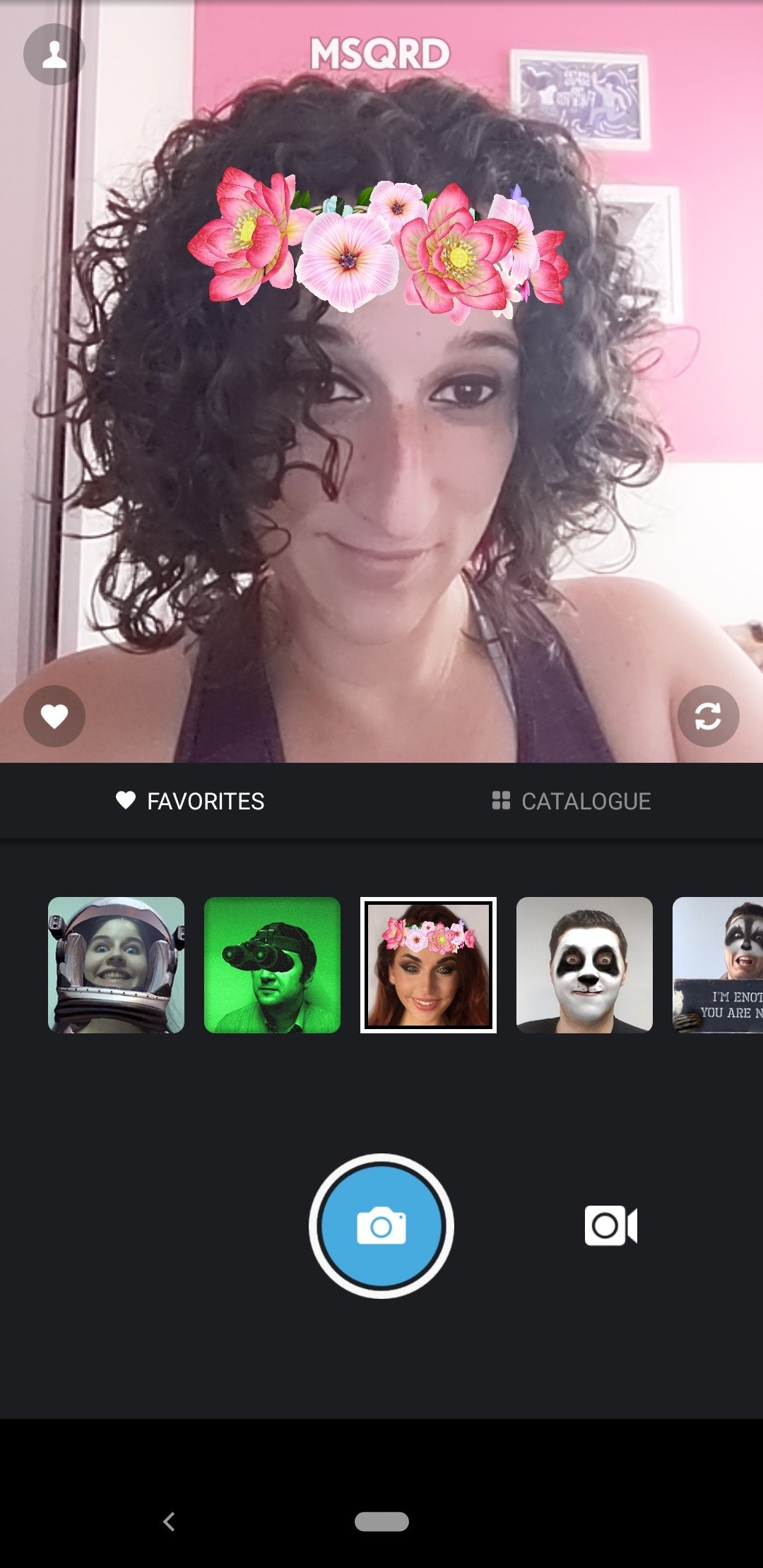Select the astronaut helmet filter

click(x=116, y=965)
